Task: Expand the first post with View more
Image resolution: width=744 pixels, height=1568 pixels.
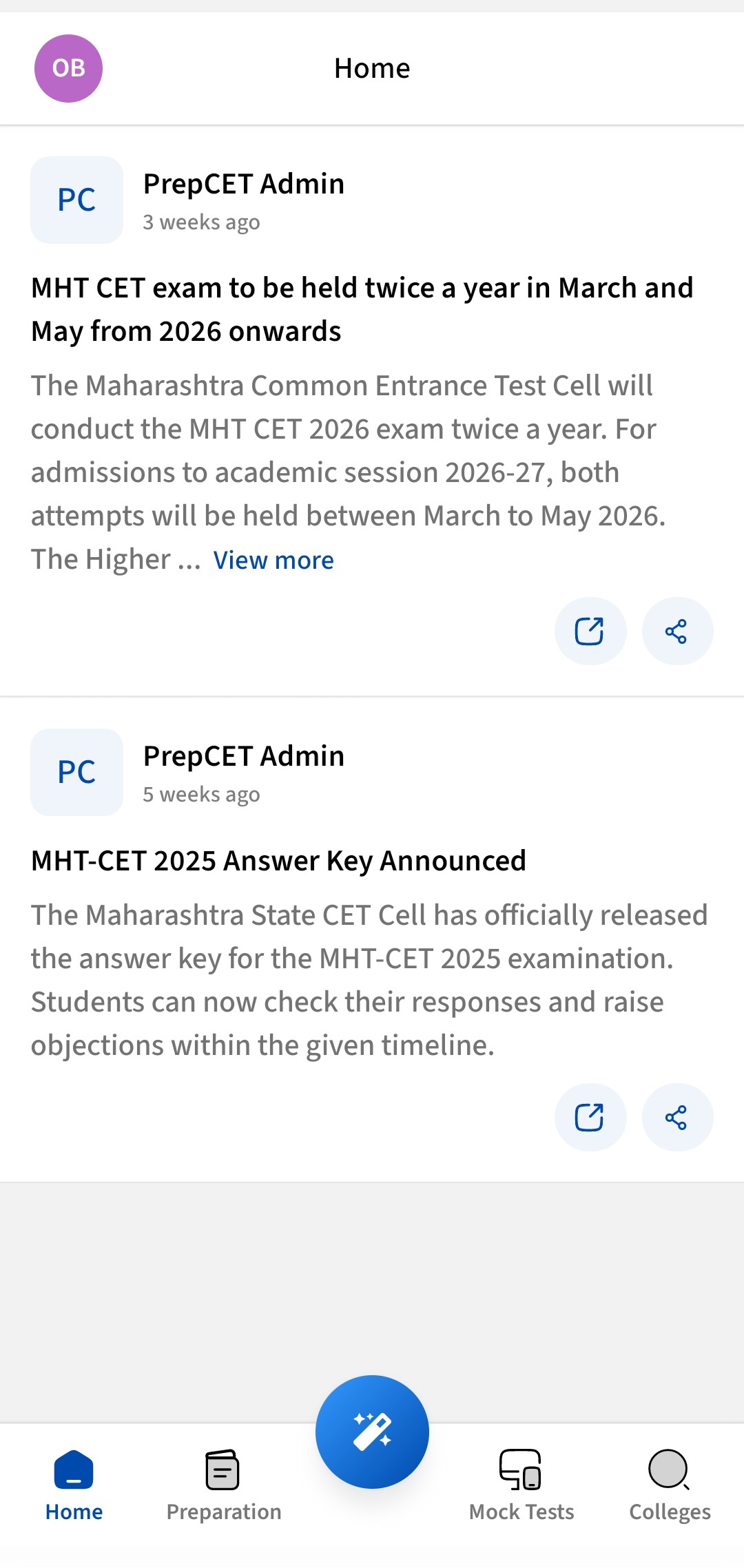Action: 273,559
